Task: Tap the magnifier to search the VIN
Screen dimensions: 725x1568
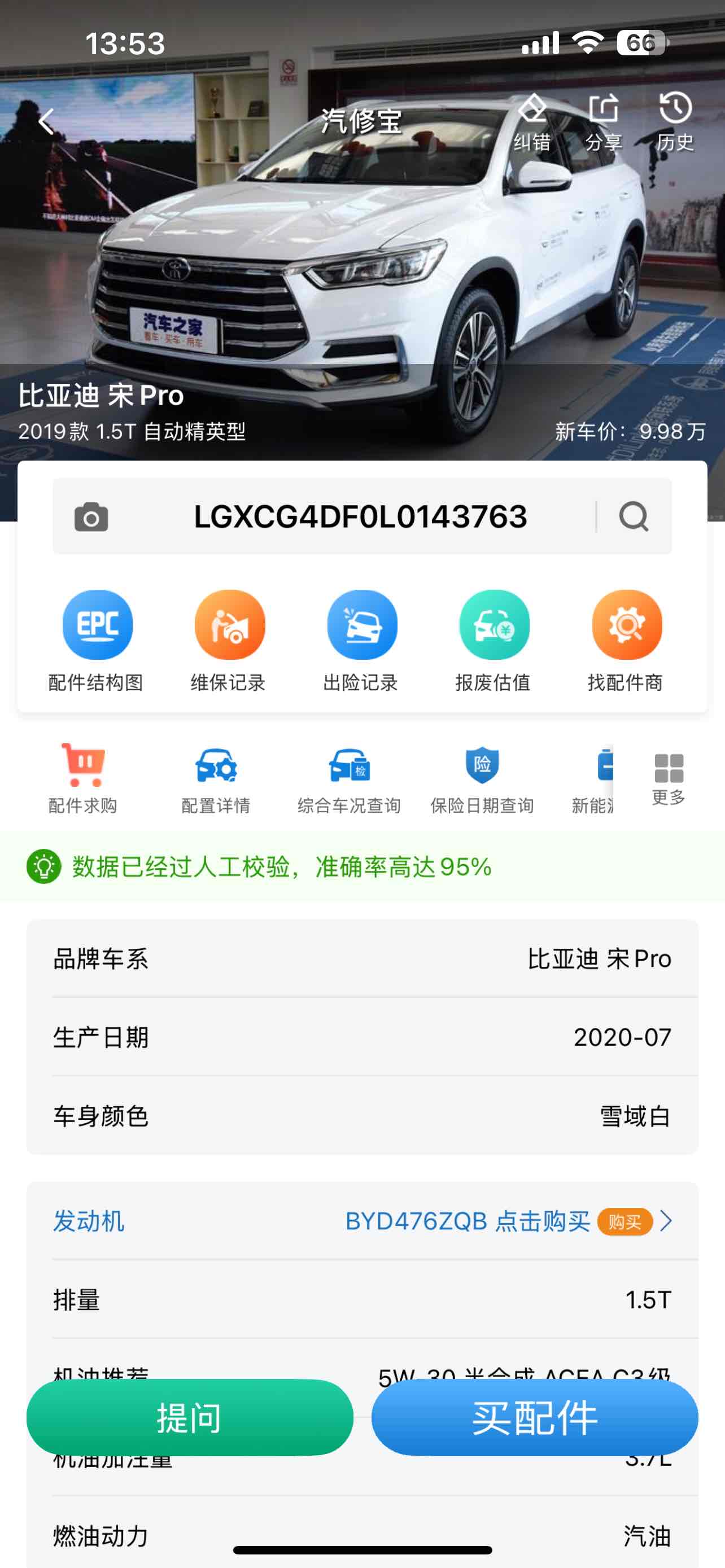Action: [634, 517]
